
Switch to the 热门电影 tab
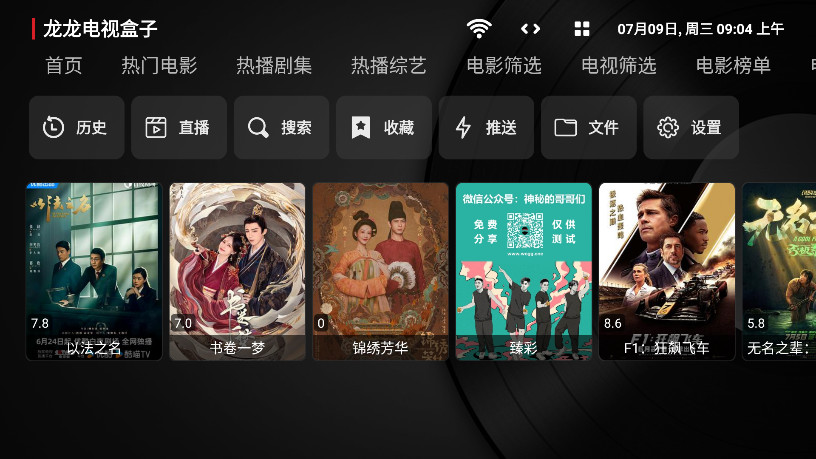159,66
